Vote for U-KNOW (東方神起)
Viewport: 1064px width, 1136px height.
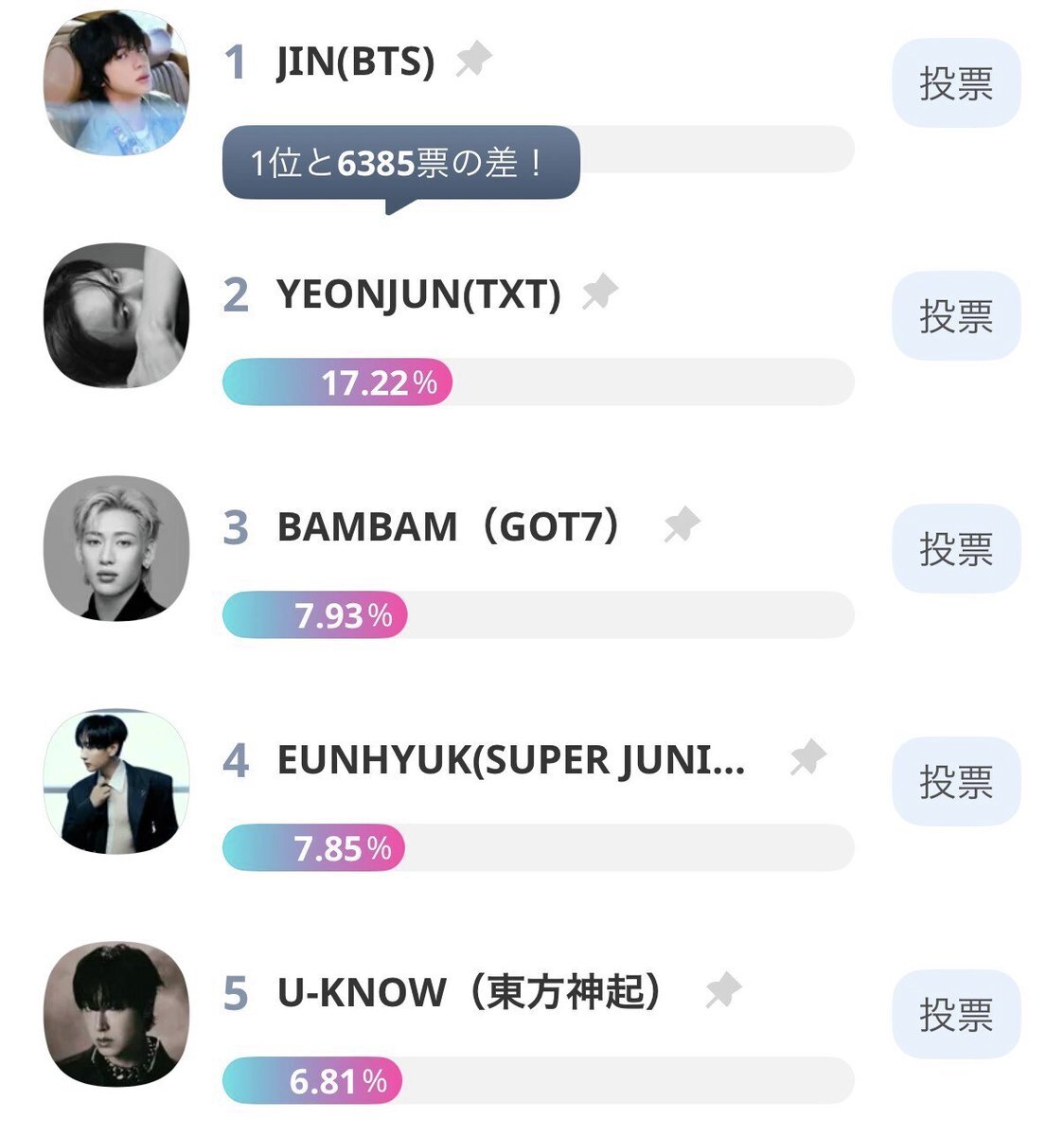pos(955,1015)
